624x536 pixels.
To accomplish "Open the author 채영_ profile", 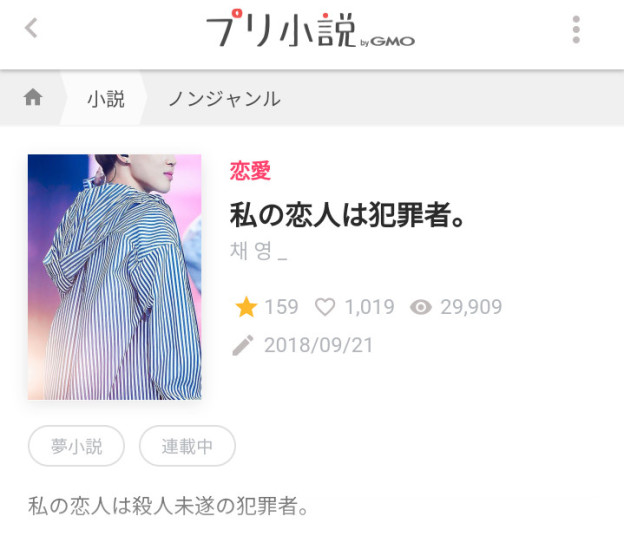I will coord(258,250).
